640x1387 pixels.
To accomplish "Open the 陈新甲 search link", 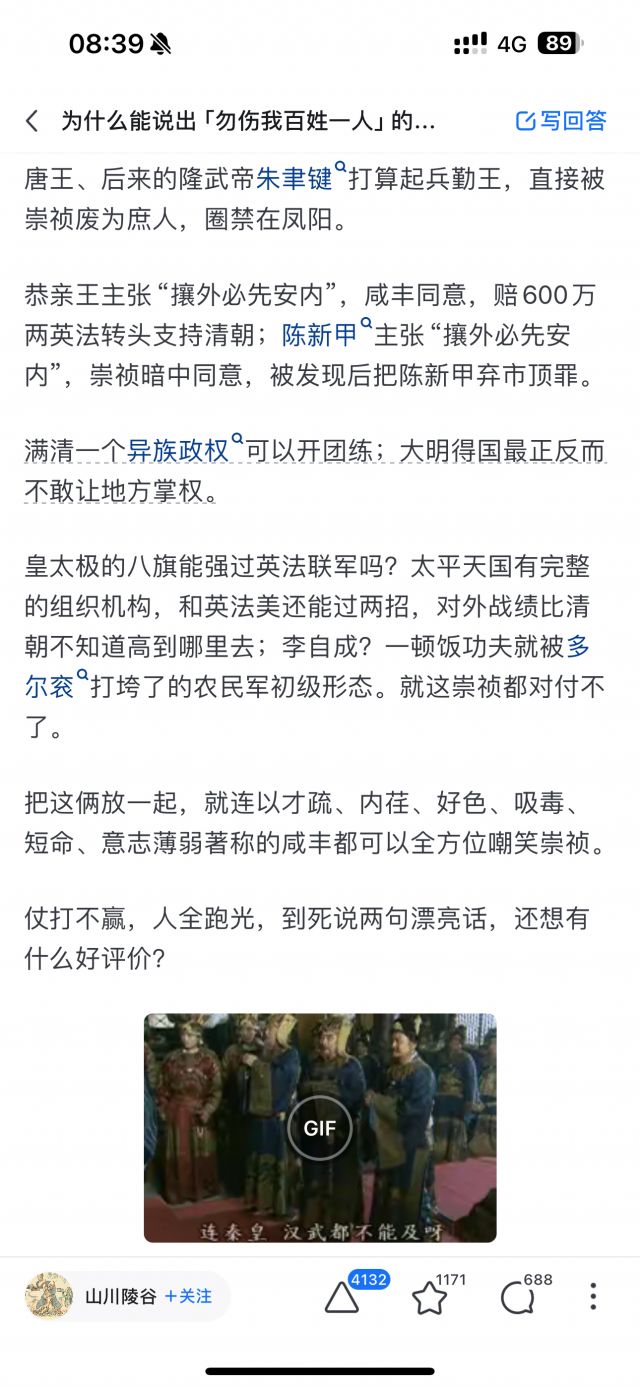I will pos(327,334).
